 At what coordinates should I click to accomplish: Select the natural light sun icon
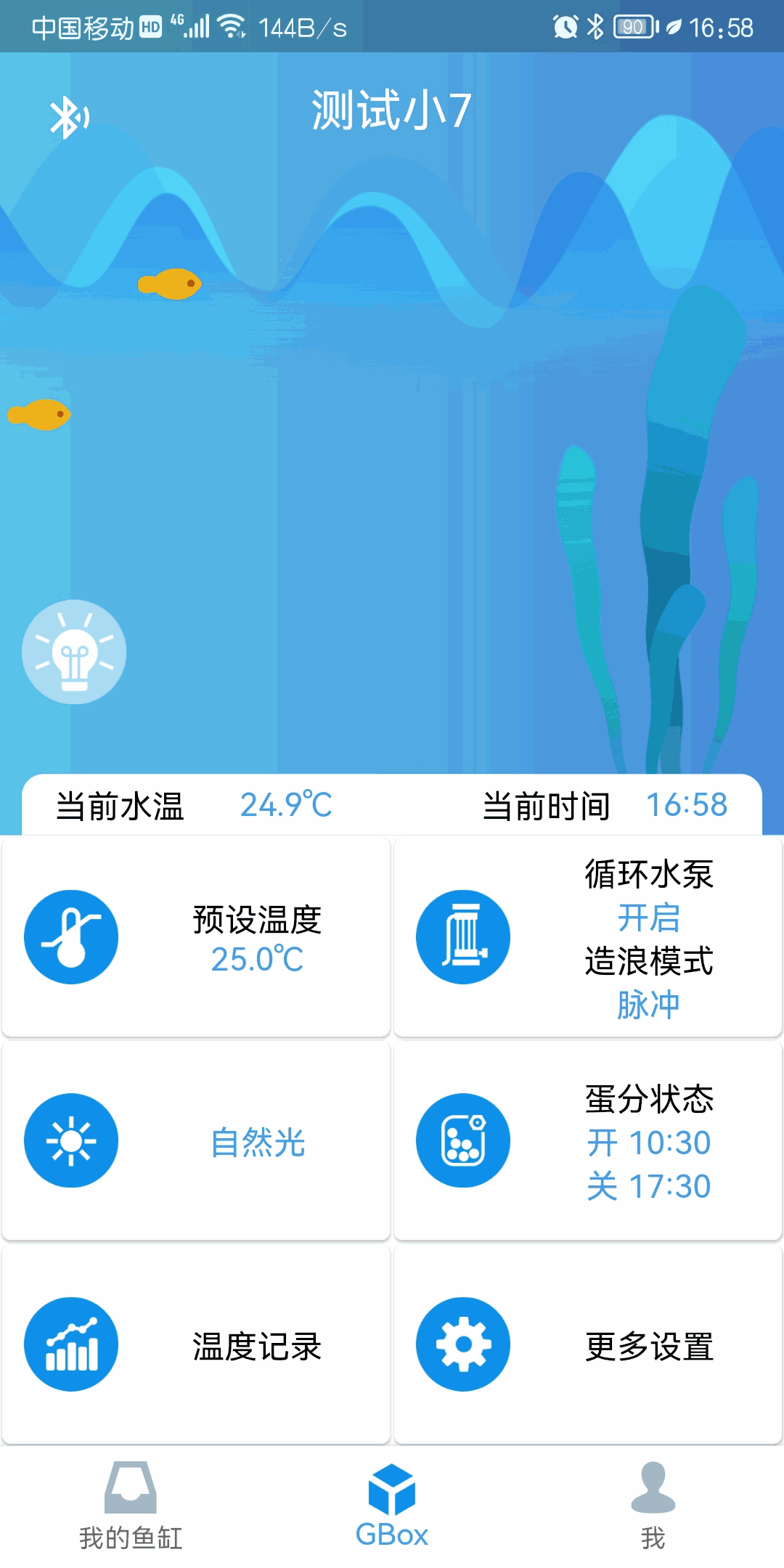point(70,1140)
